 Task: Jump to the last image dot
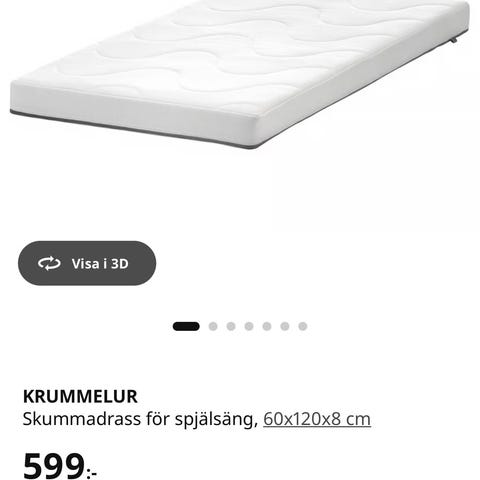(x=303, y=326)
